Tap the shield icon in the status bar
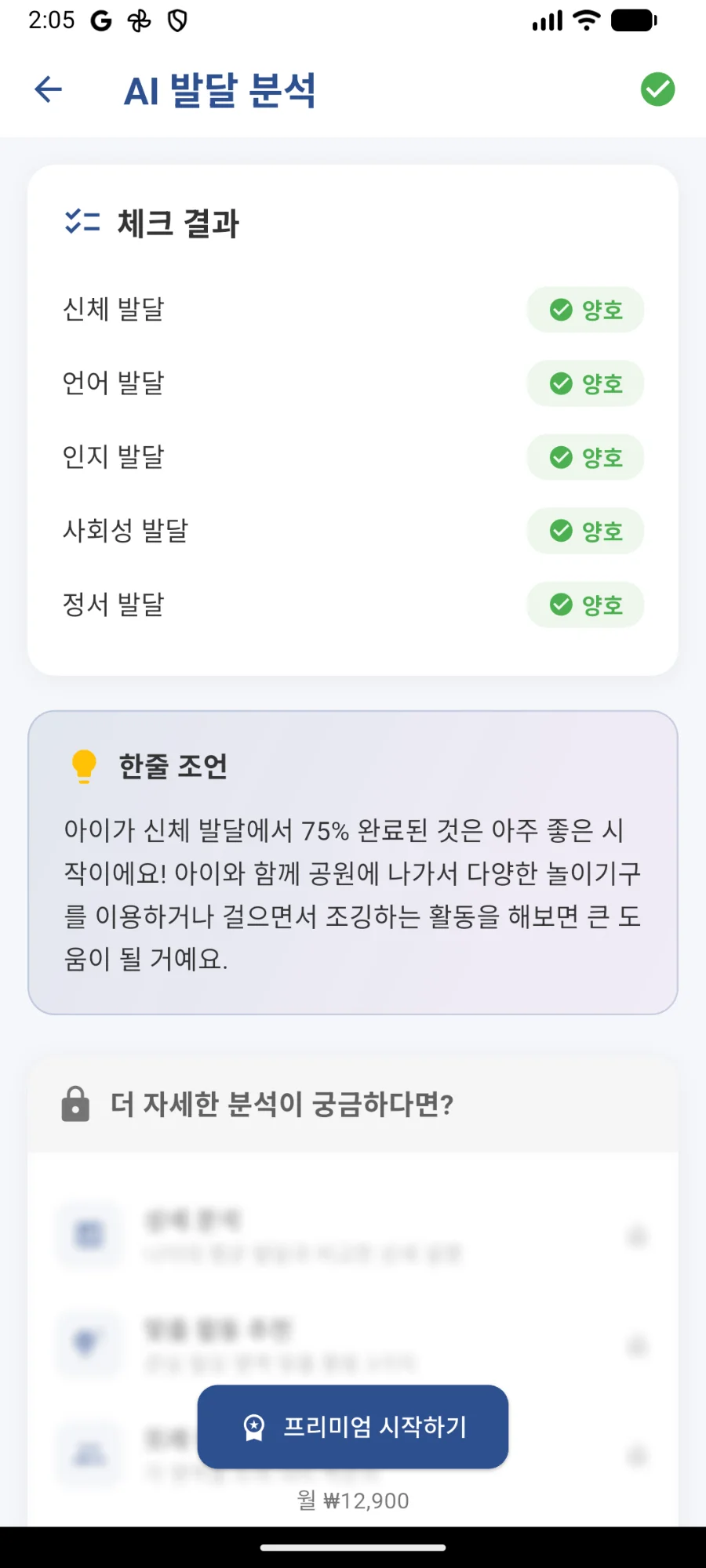This screenshot has width=706, height=1568. 179,21
